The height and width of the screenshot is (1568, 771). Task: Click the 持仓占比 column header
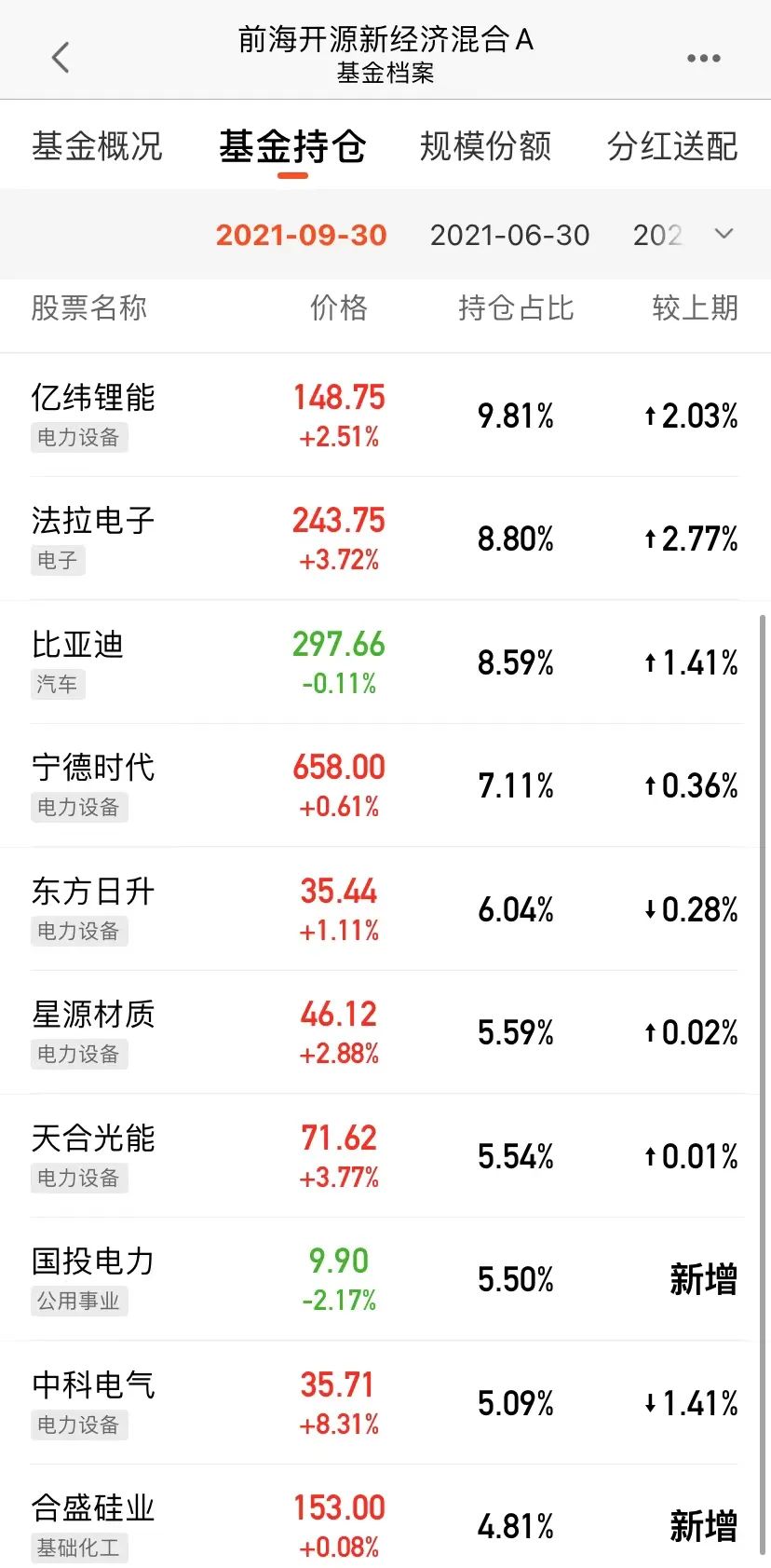tap(515, 308)
